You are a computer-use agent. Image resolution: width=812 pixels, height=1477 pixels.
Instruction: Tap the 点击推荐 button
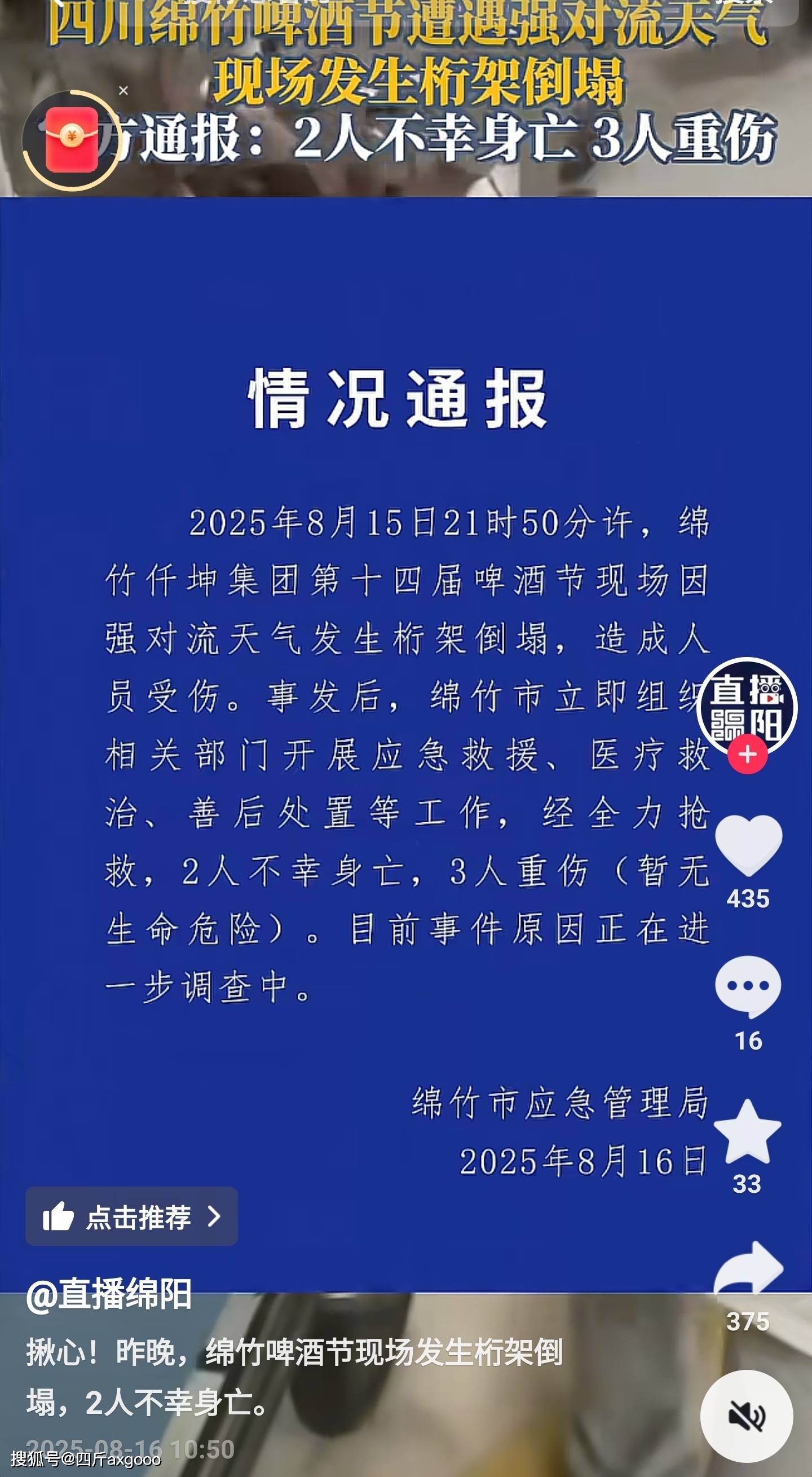[x=131, y=1216]
